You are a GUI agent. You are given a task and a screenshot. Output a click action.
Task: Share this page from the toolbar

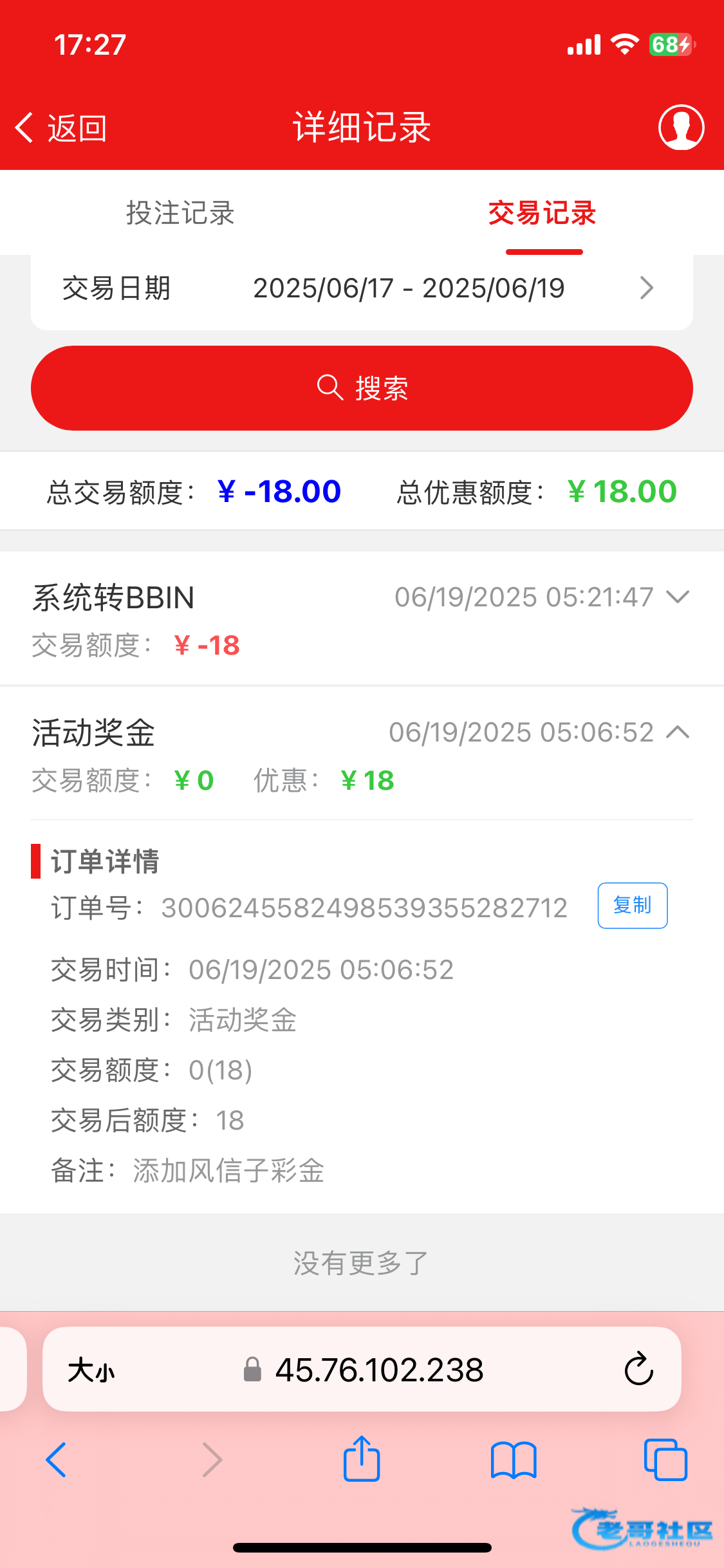pyautogui.click(x=362, y=1459)
